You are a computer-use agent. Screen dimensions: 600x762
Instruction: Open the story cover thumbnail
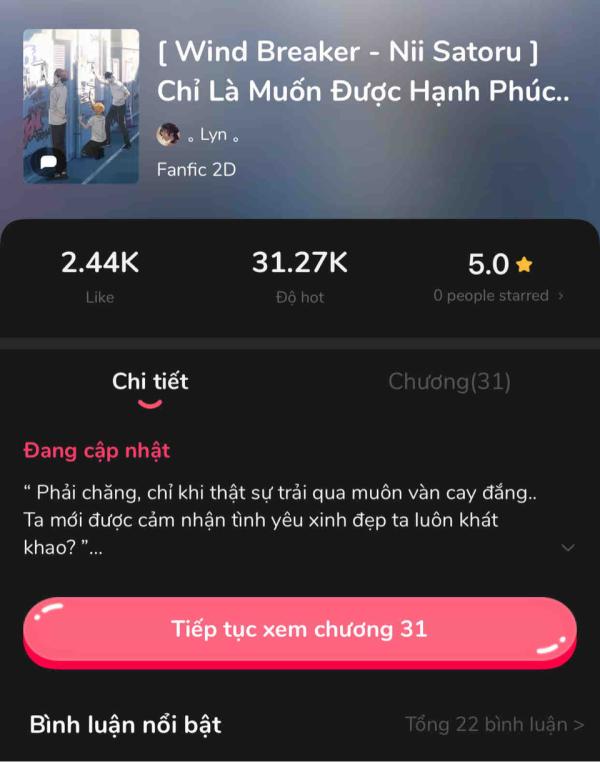tap(81, 106)
